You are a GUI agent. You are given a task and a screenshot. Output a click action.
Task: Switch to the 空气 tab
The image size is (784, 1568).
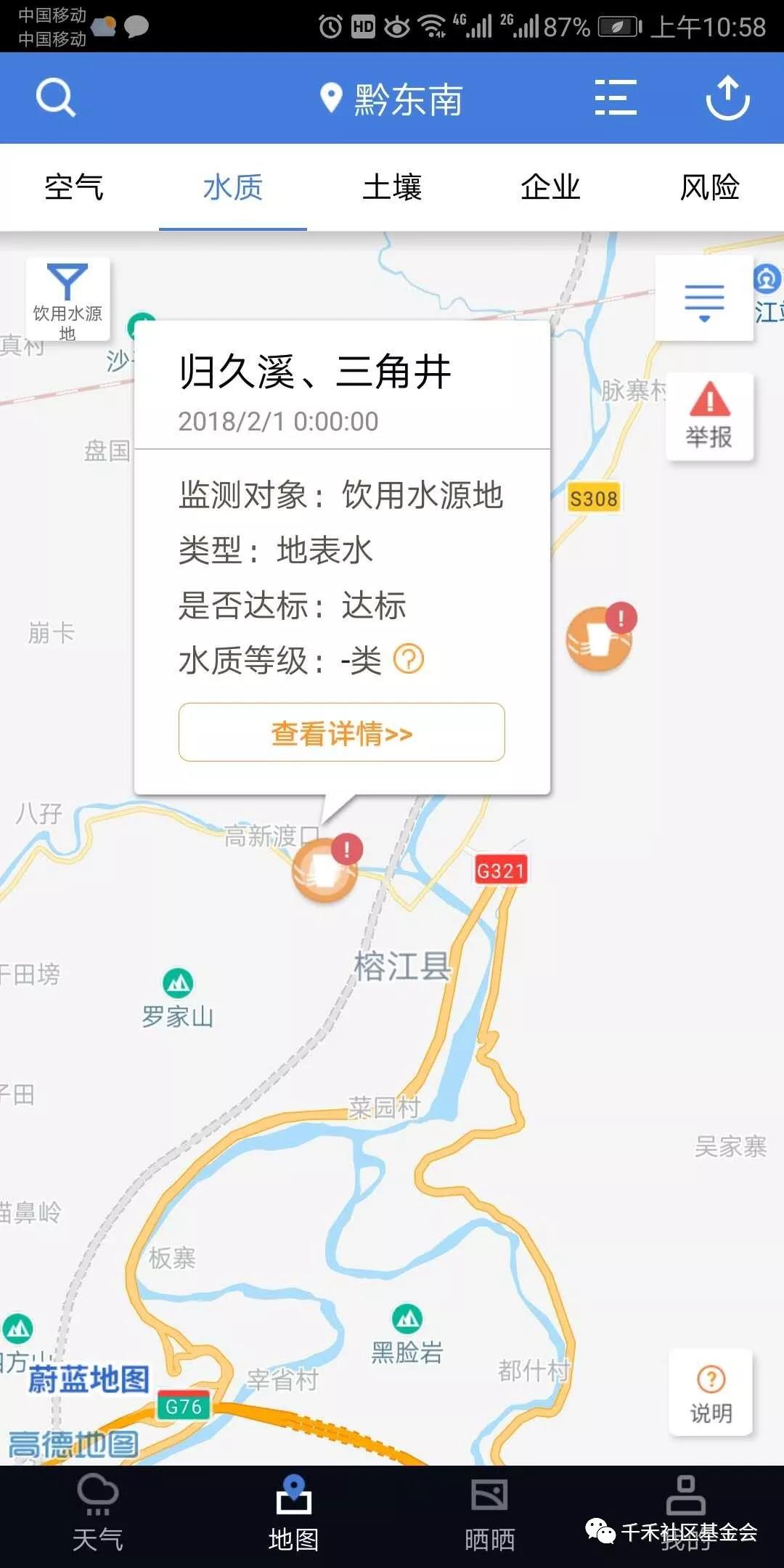[74, 187]
